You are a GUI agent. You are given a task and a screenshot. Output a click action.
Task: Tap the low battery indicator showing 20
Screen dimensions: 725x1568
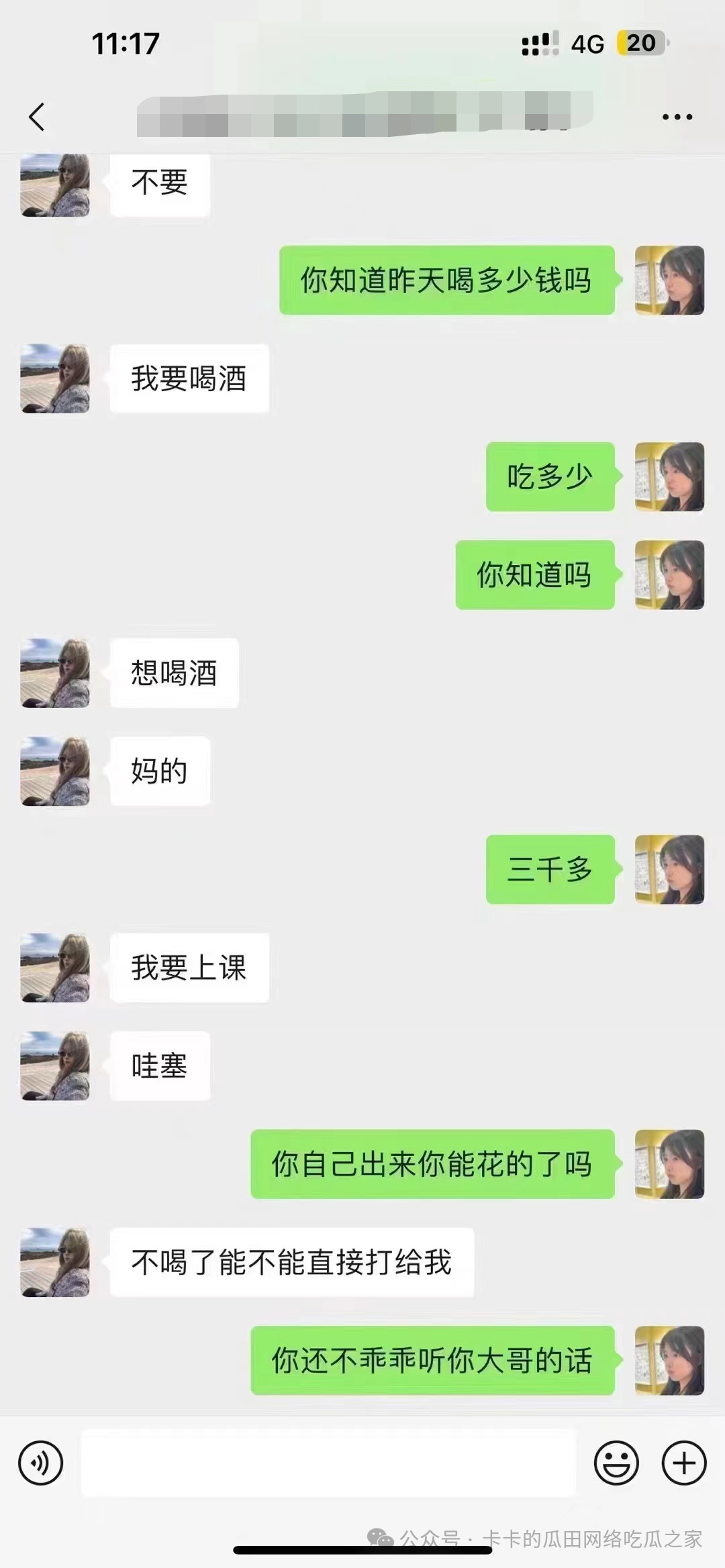640,43
